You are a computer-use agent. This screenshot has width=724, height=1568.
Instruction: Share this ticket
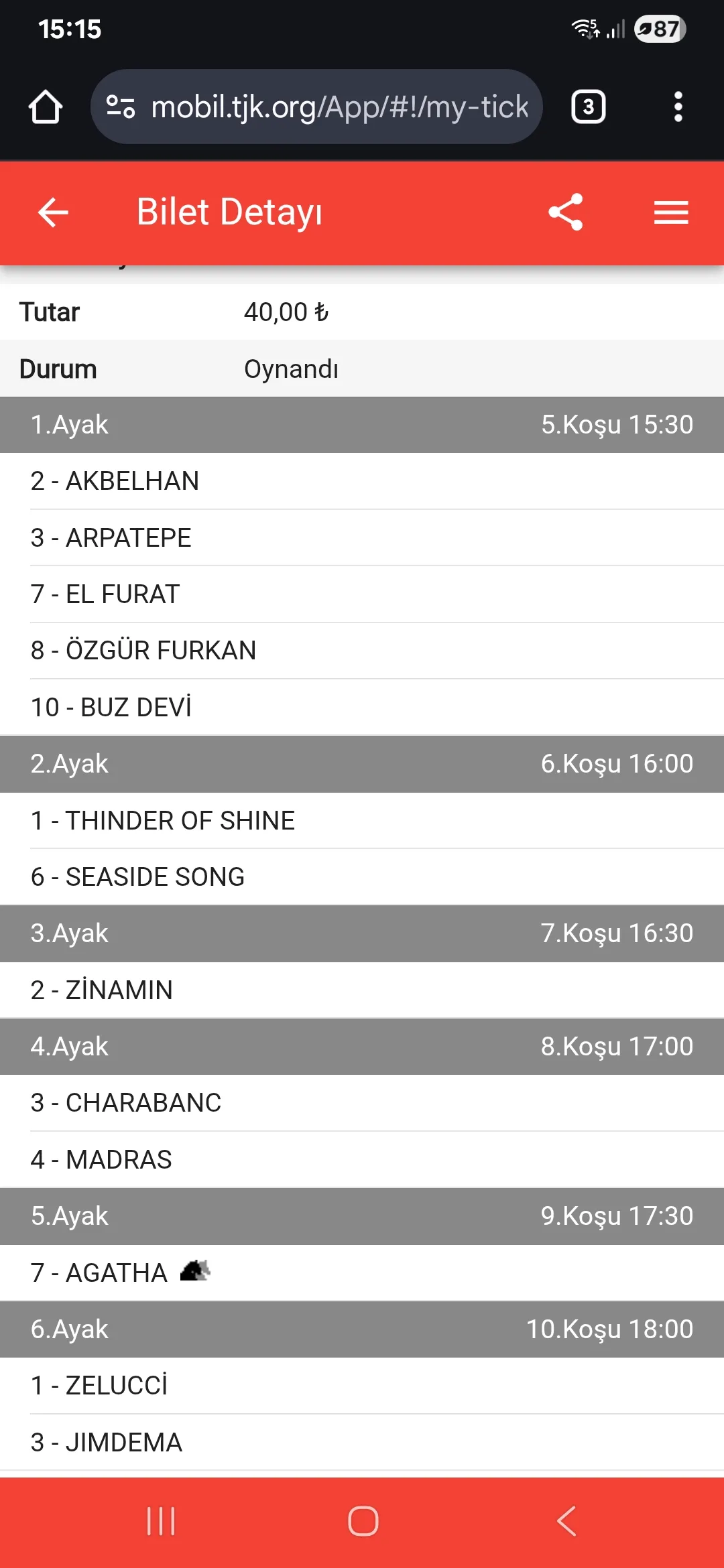tap(565, 212)
